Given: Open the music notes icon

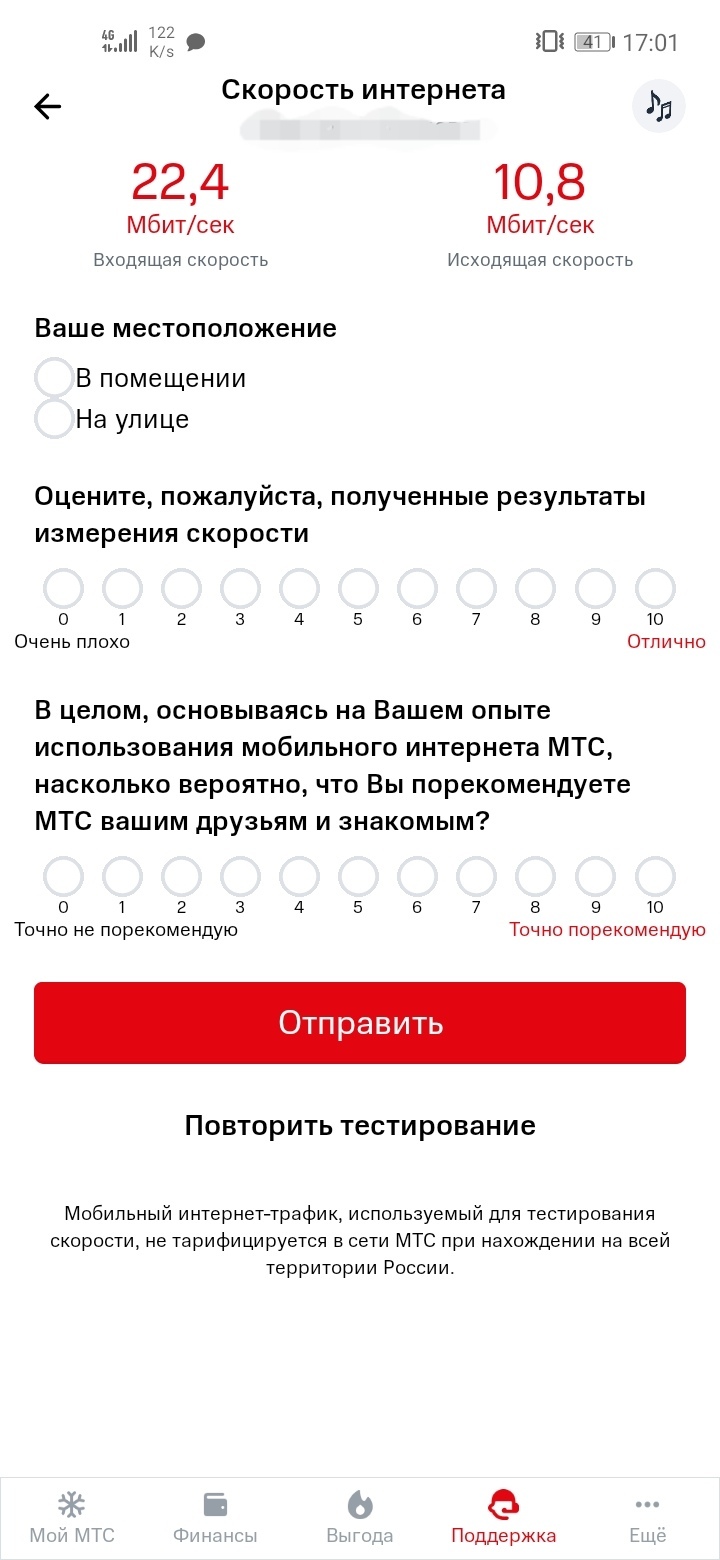Looking at the screenshot, I should pyautogui.click(x=659, y=105).
